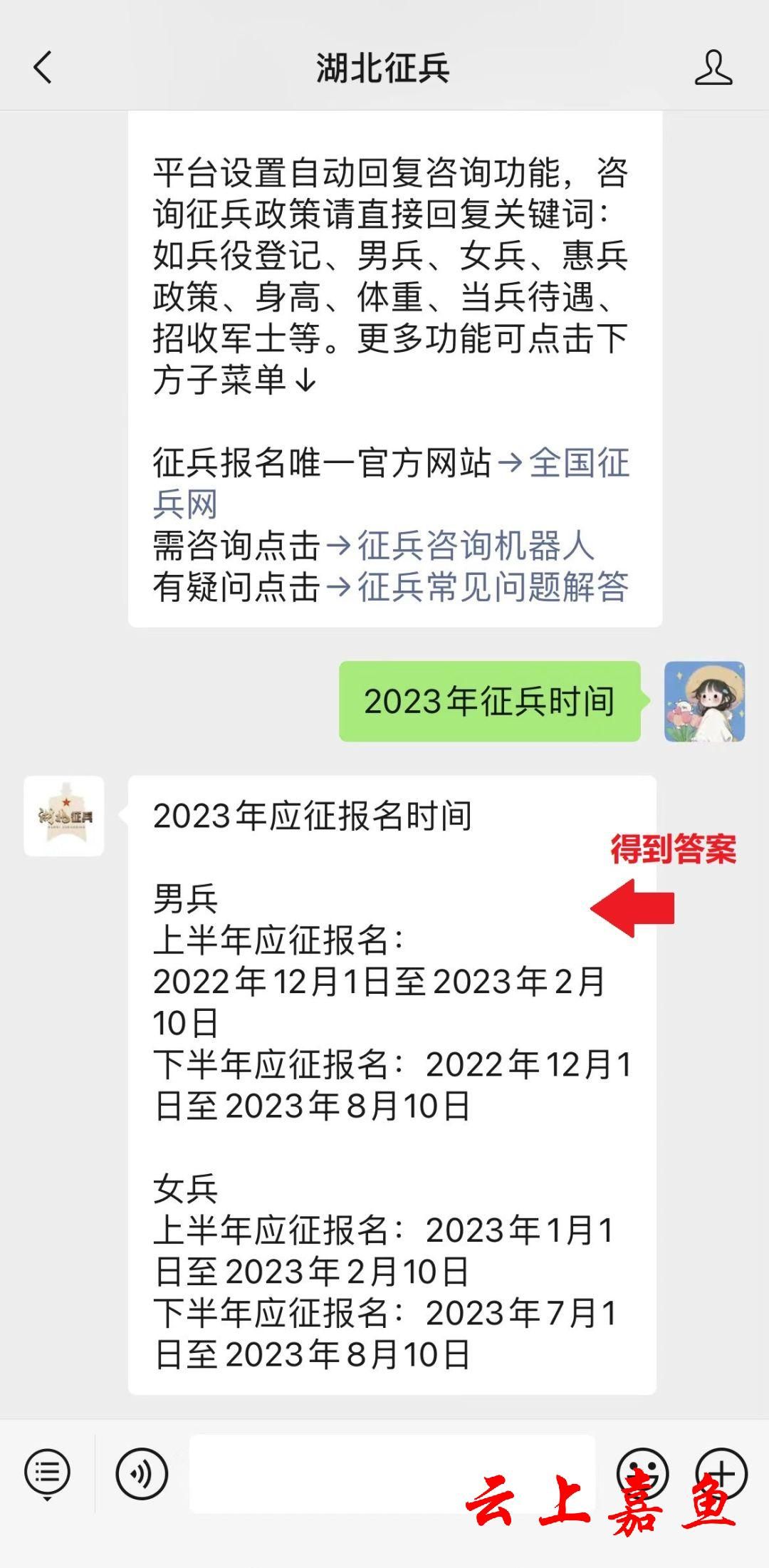Tap my own profile avatar

pos(704,702)
